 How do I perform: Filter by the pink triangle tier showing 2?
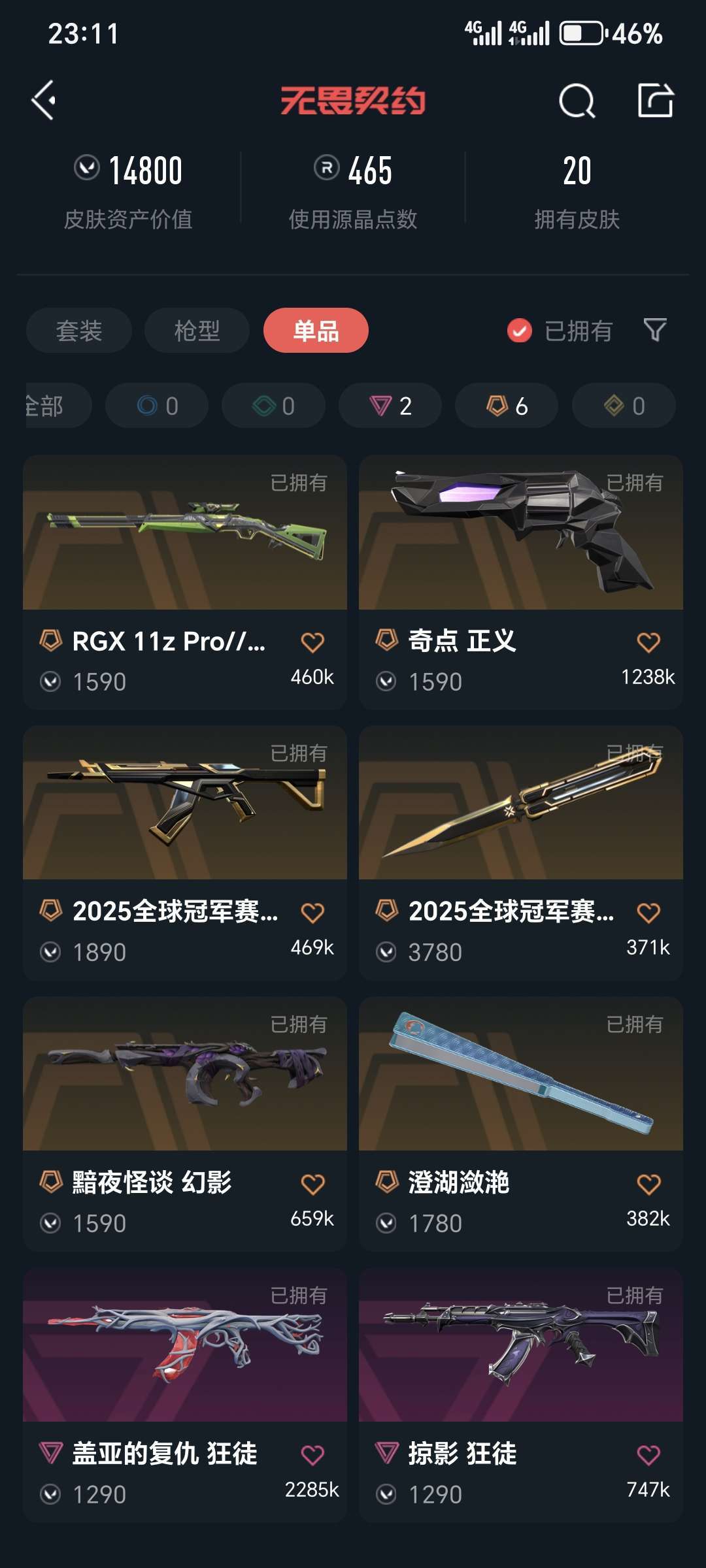tap(390, 406)
